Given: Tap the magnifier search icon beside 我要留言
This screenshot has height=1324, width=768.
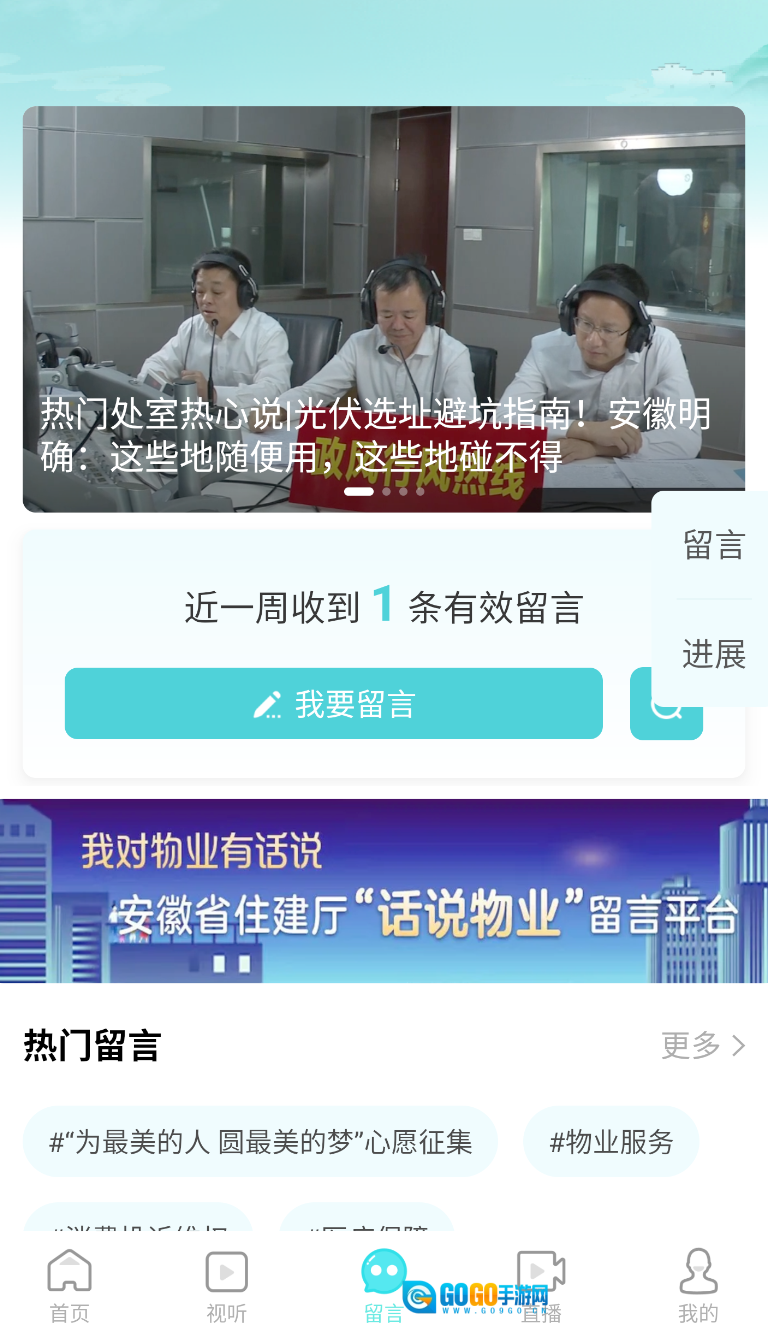Looking at the screenshot, I should [666, 703].
